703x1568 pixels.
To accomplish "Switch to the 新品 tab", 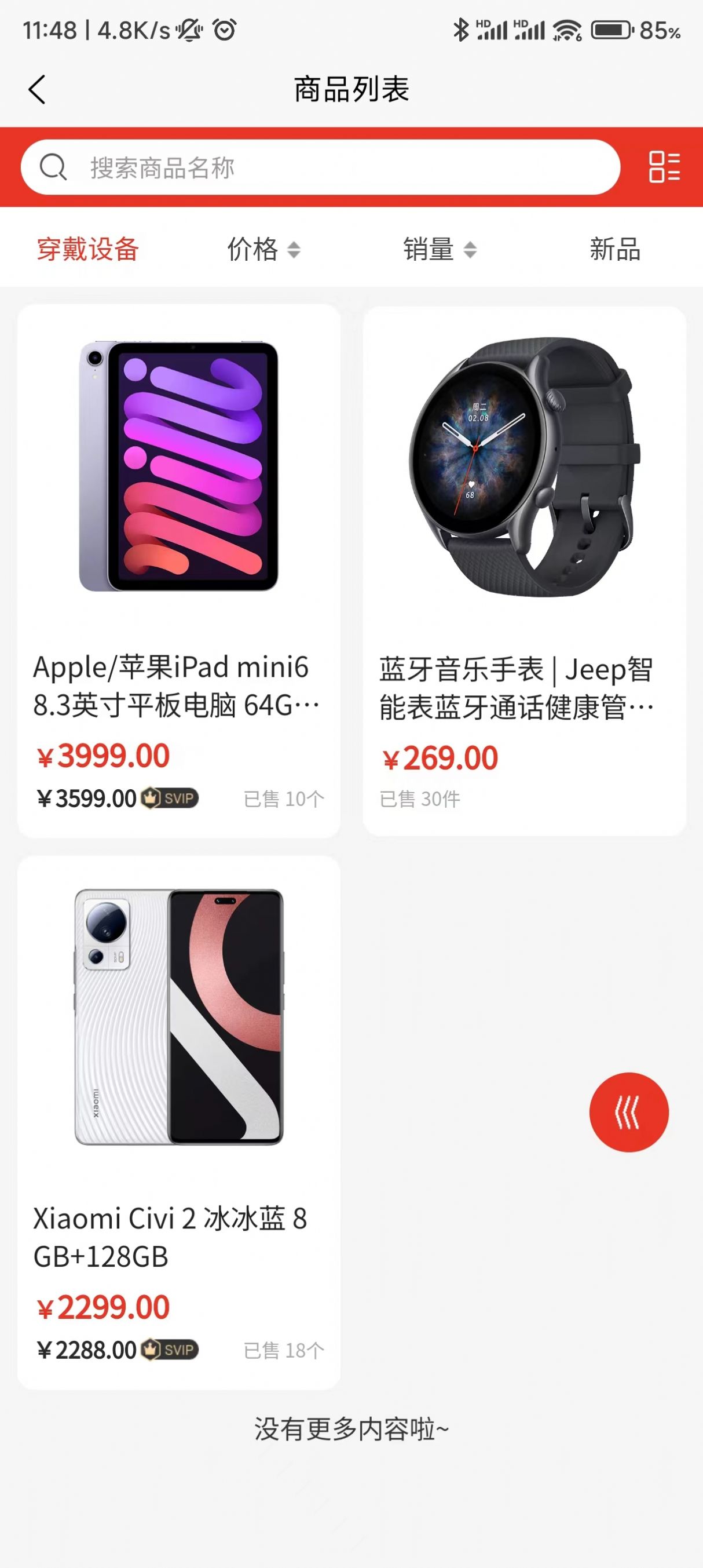I will [x=615, y=249].
